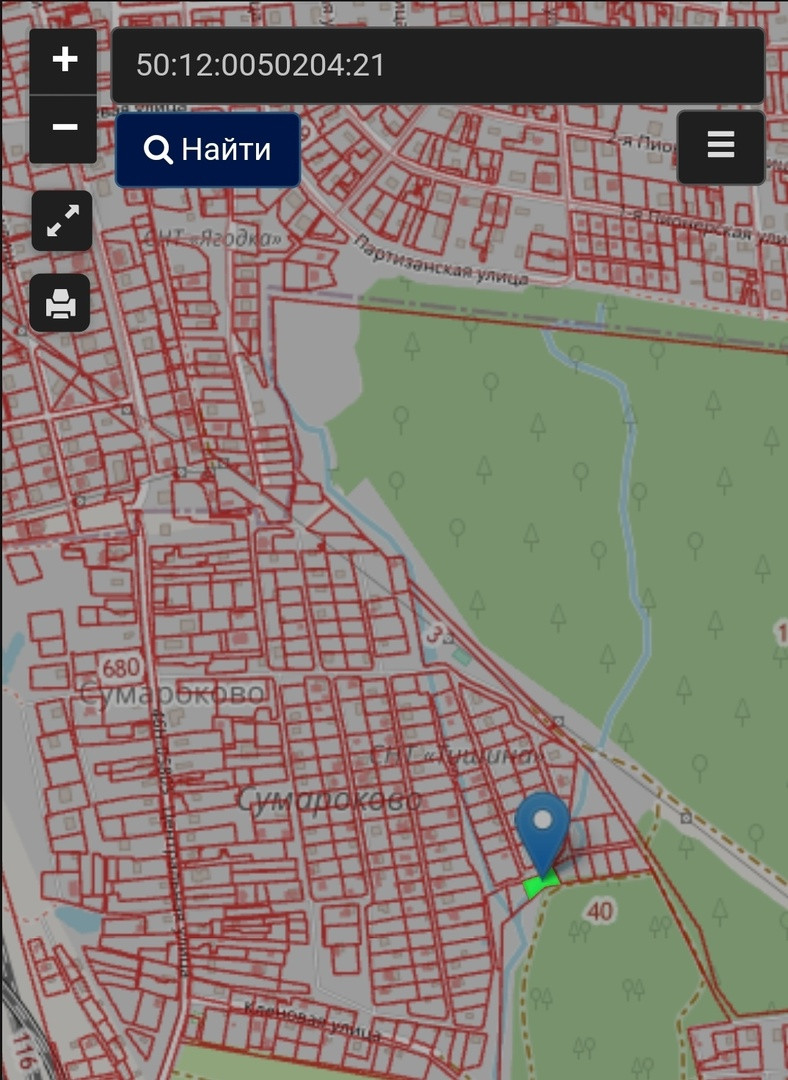The height and width of the screenshot is (1080, 788).
Task: Print the current map view
Action: 61,302
